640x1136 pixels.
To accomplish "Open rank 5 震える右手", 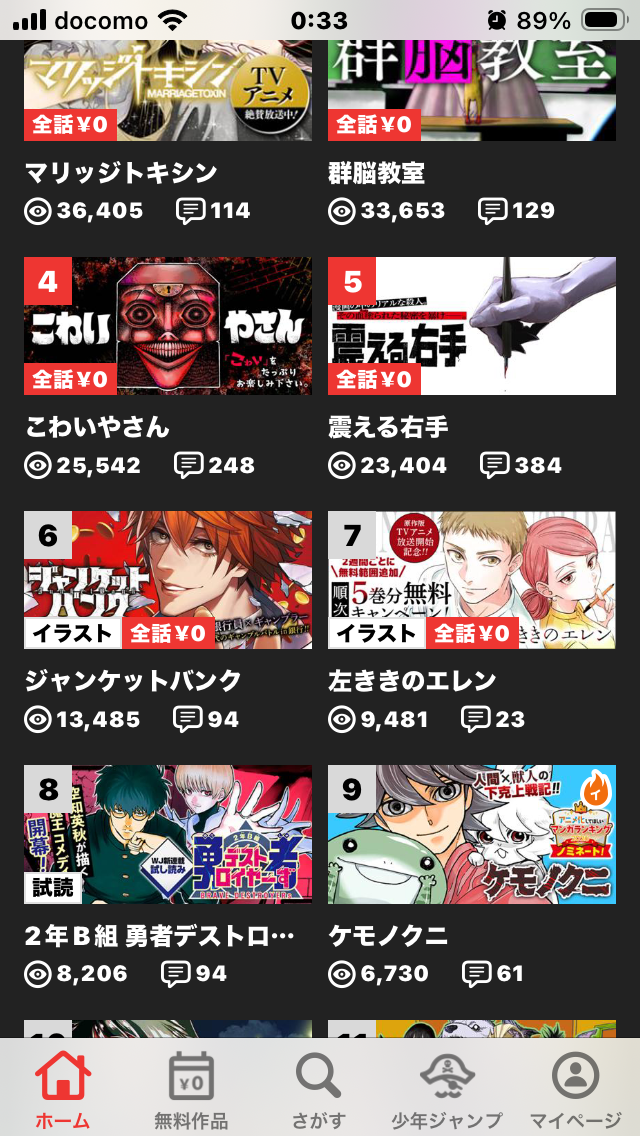I will point(471,326).
